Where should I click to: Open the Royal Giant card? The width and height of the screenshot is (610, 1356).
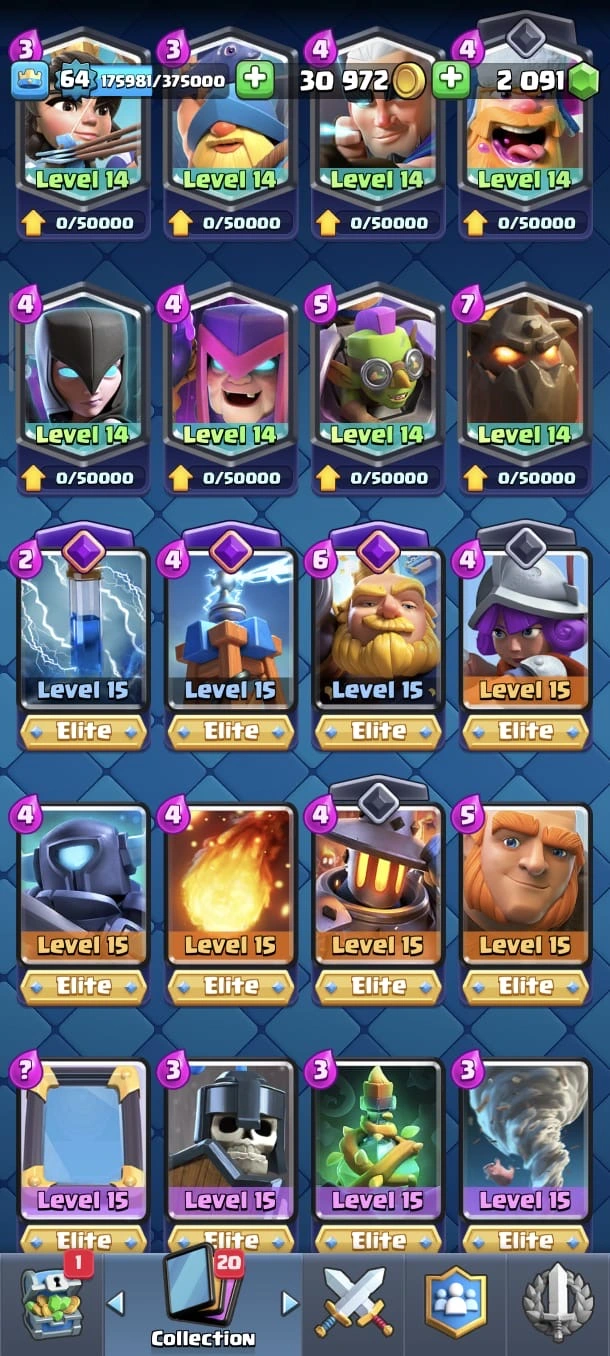coord(378,630)
